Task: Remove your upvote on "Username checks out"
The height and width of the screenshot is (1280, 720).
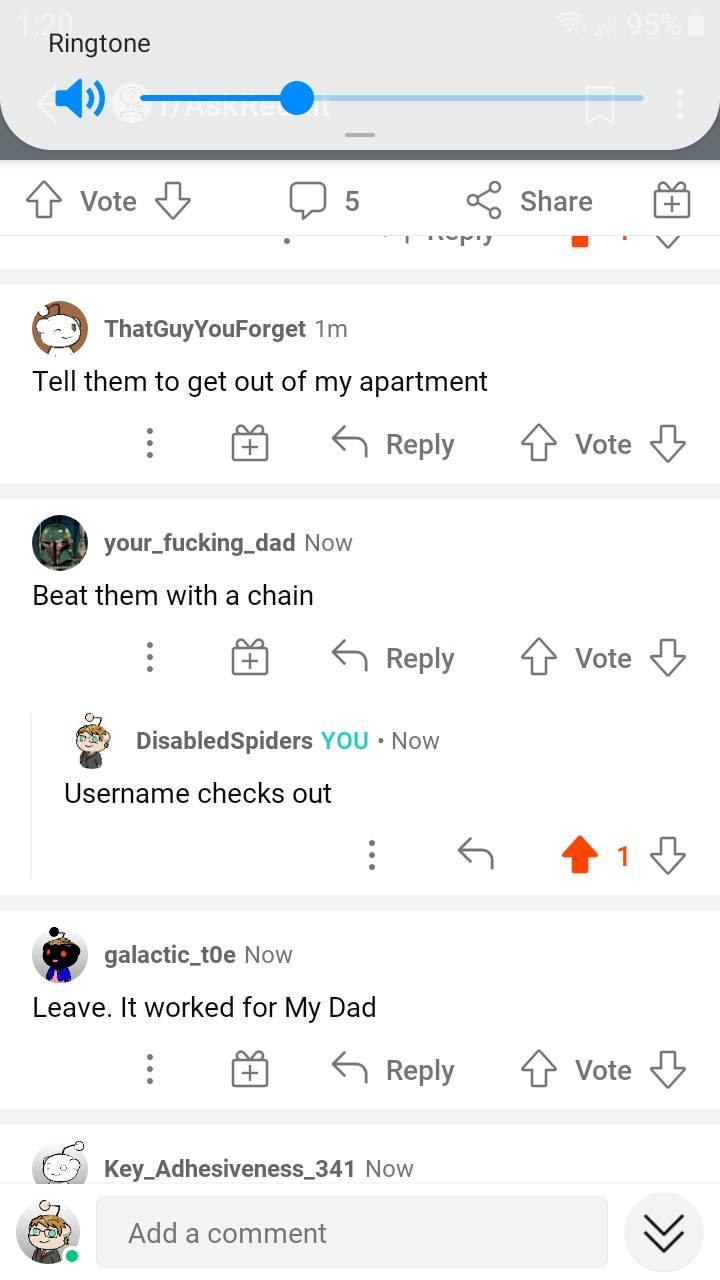Action: coord(580,855)
